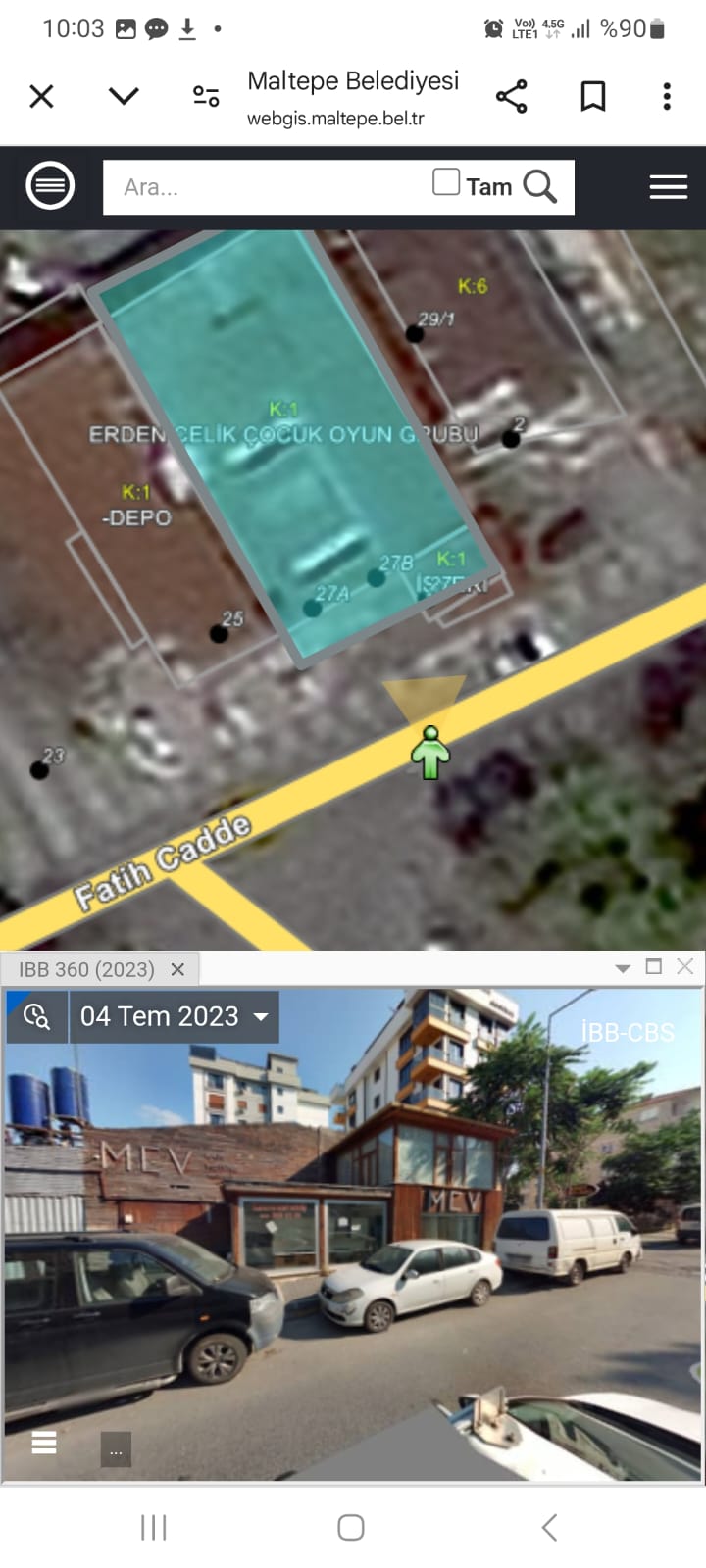Open the 04 Tem 2023 date dropdown
Image resolution: width=706 pixels, height=1568 pixels.
(175, 1016)
